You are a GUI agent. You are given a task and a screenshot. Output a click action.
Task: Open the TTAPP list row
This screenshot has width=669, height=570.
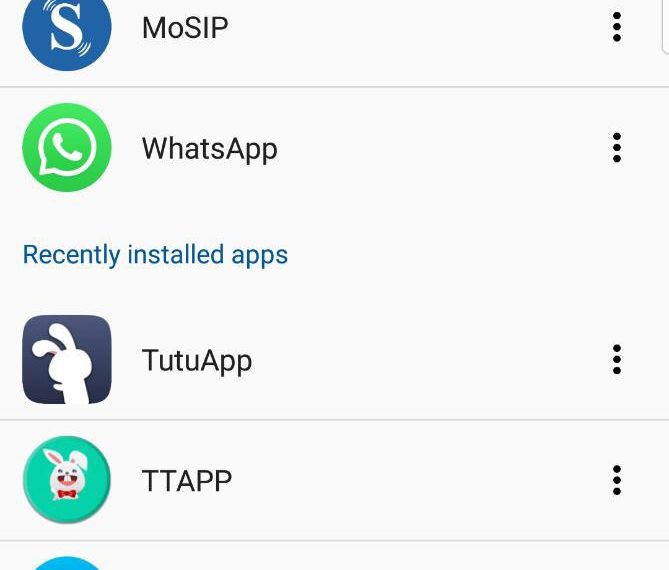[x=187, y=480]
